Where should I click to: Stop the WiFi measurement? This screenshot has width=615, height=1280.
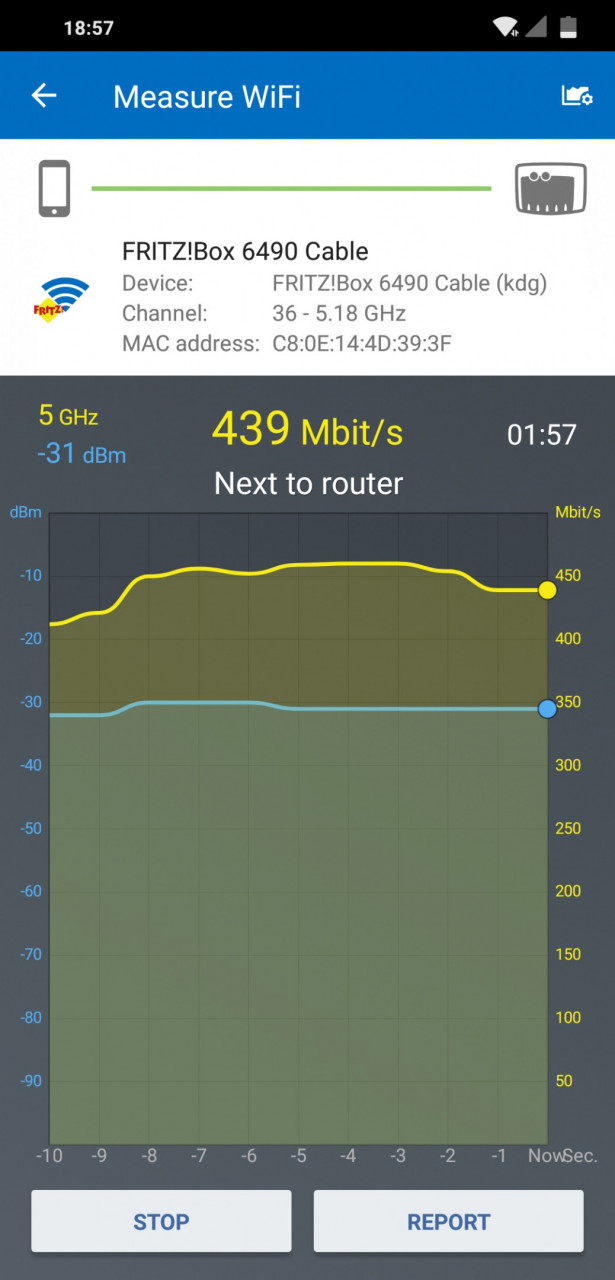pos(161,1221)
